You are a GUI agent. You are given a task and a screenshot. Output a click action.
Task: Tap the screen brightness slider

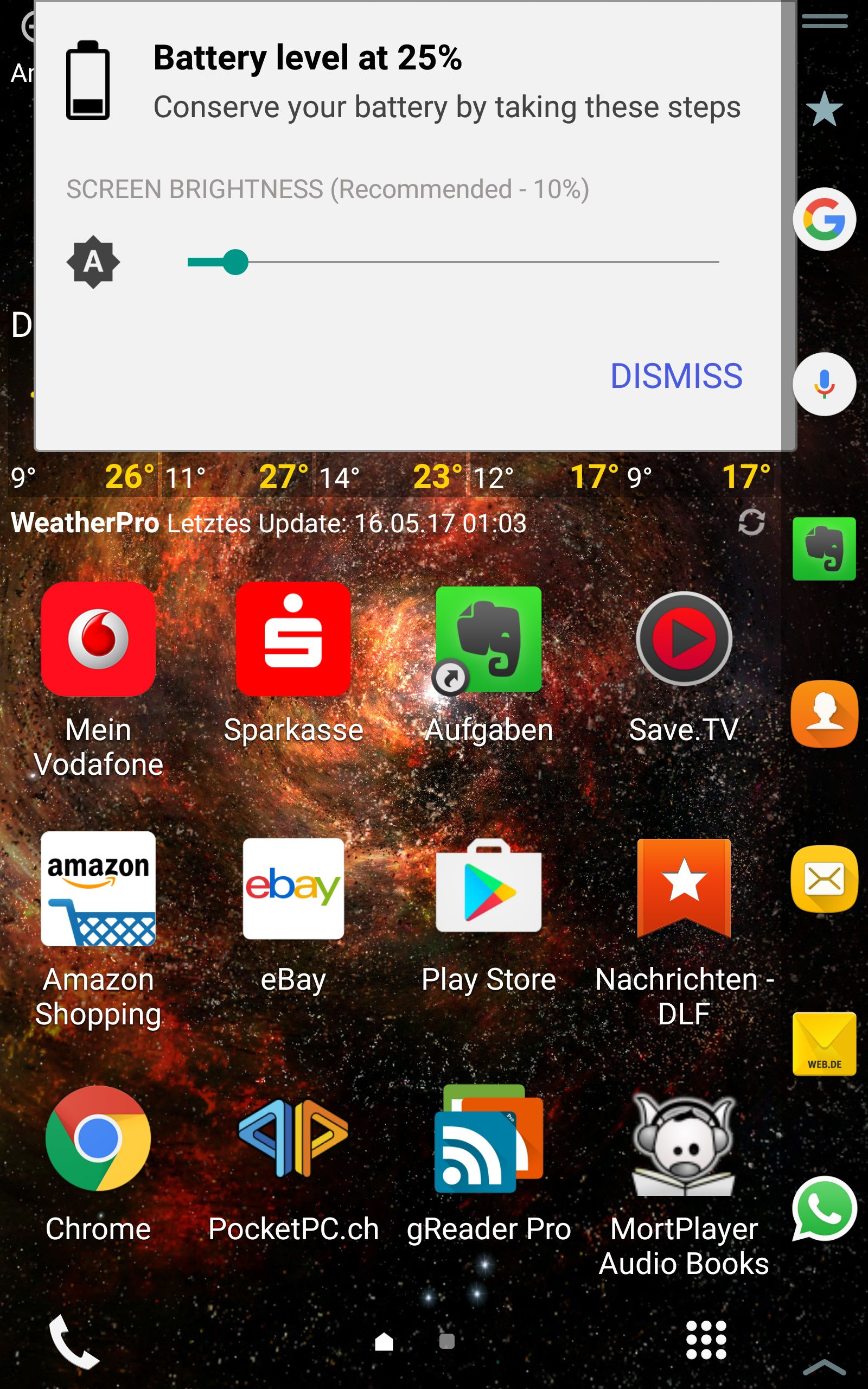(x=453, y=262)
